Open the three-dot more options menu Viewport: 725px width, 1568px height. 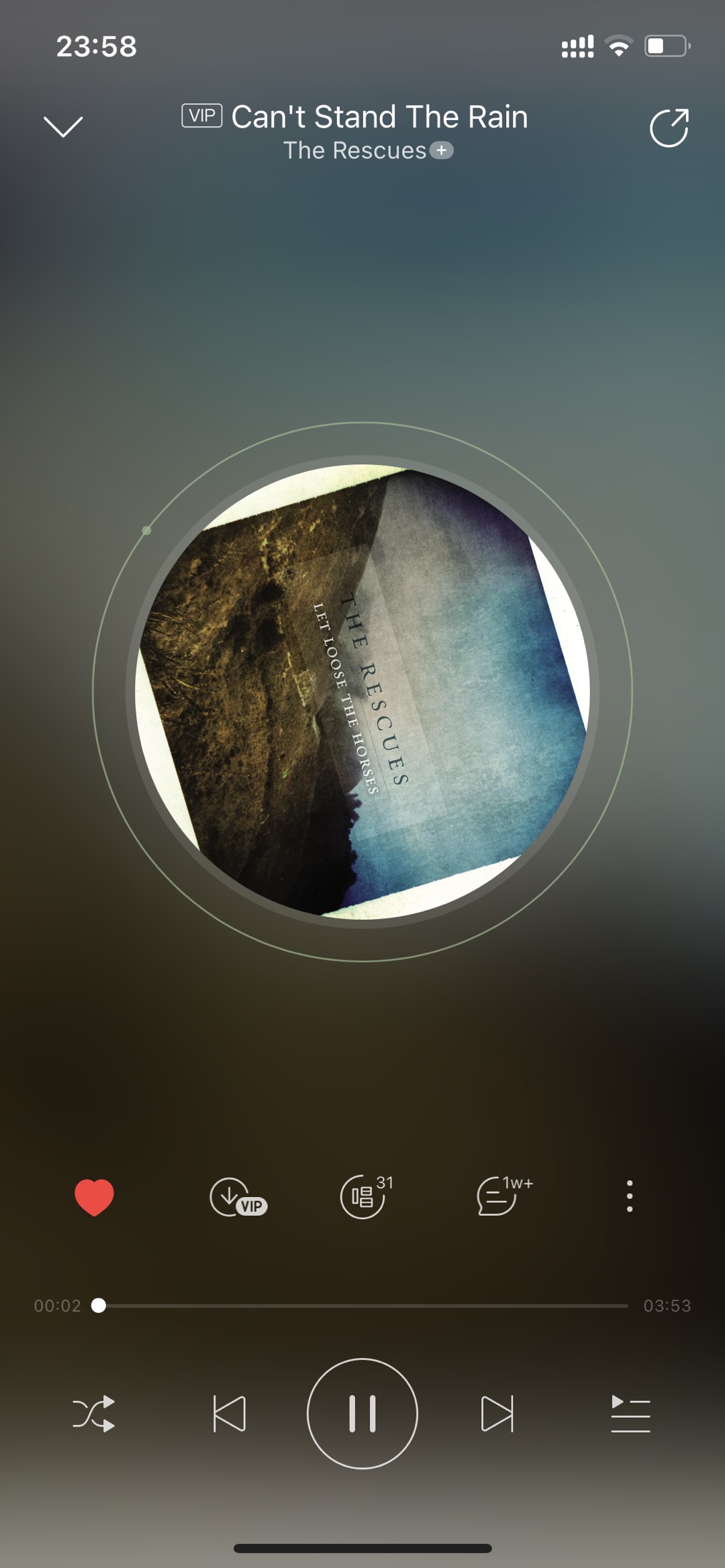pos(629,1196)
